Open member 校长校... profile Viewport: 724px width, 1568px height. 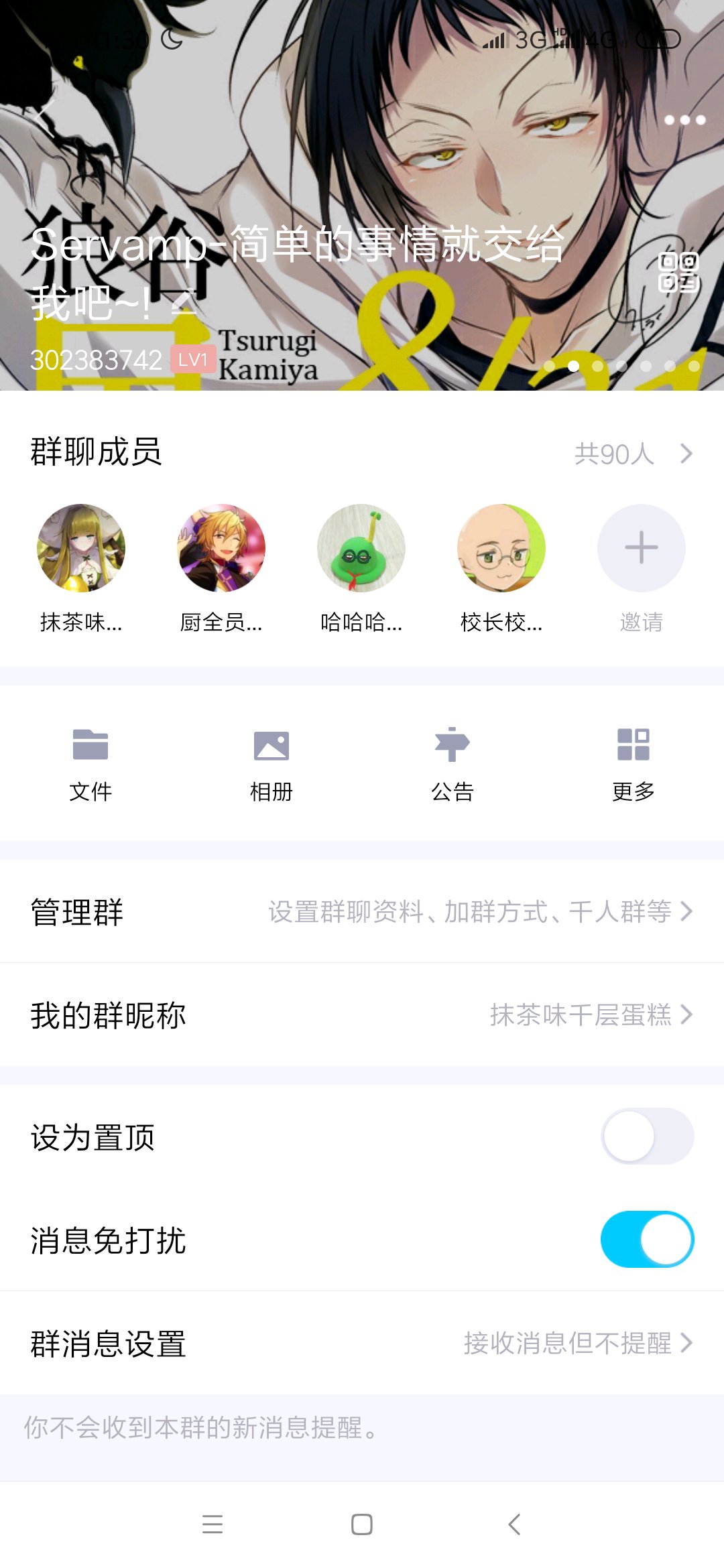point(501,548)
